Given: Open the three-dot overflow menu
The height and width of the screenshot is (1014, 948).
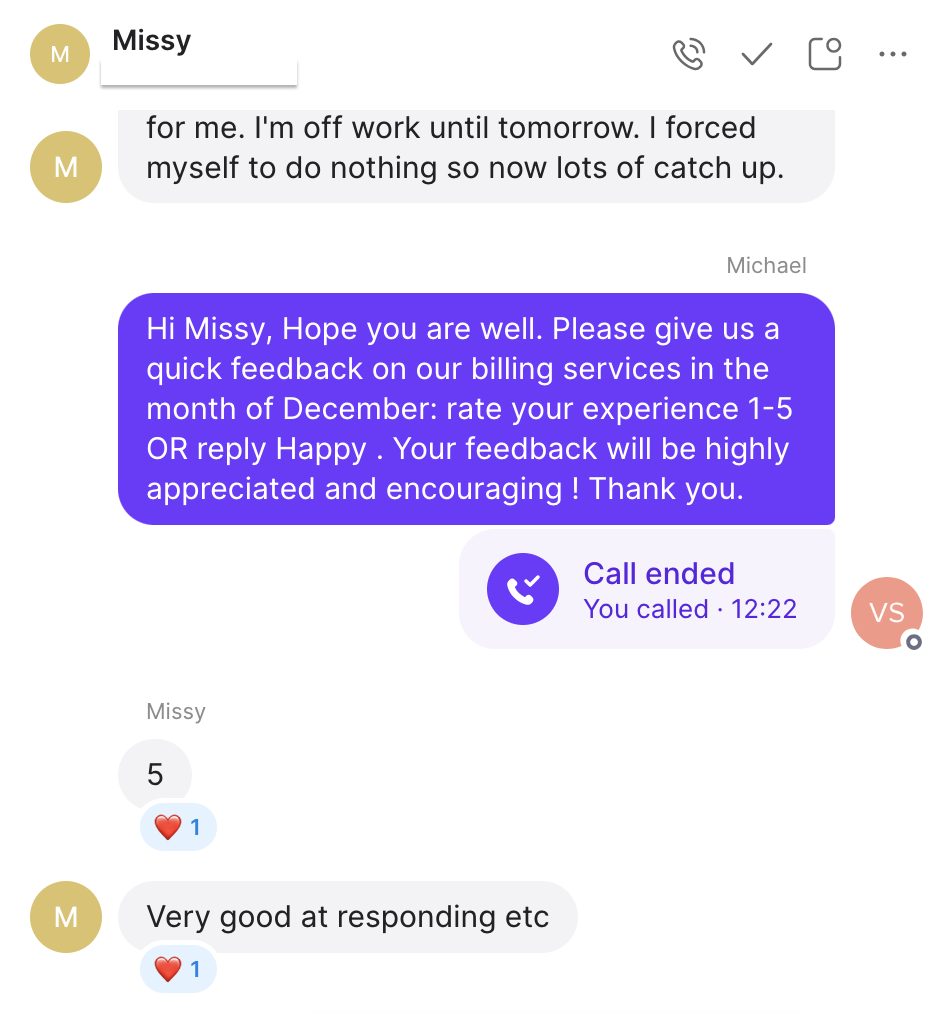Looking at the screenshot, I should (x=892, y=54).
